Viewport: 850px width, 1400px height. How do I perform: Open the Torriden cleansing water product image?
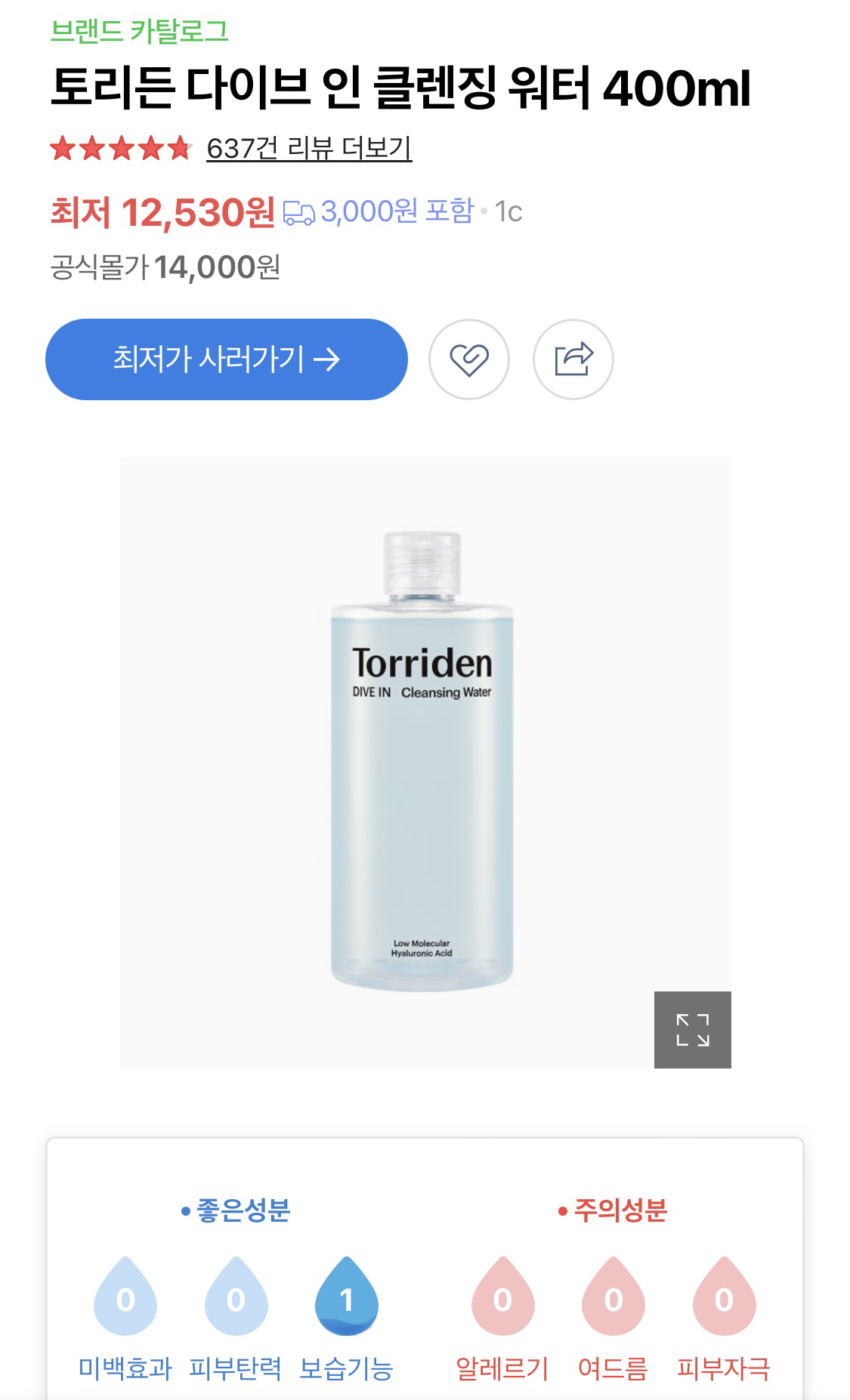click(x=423, y=761)
